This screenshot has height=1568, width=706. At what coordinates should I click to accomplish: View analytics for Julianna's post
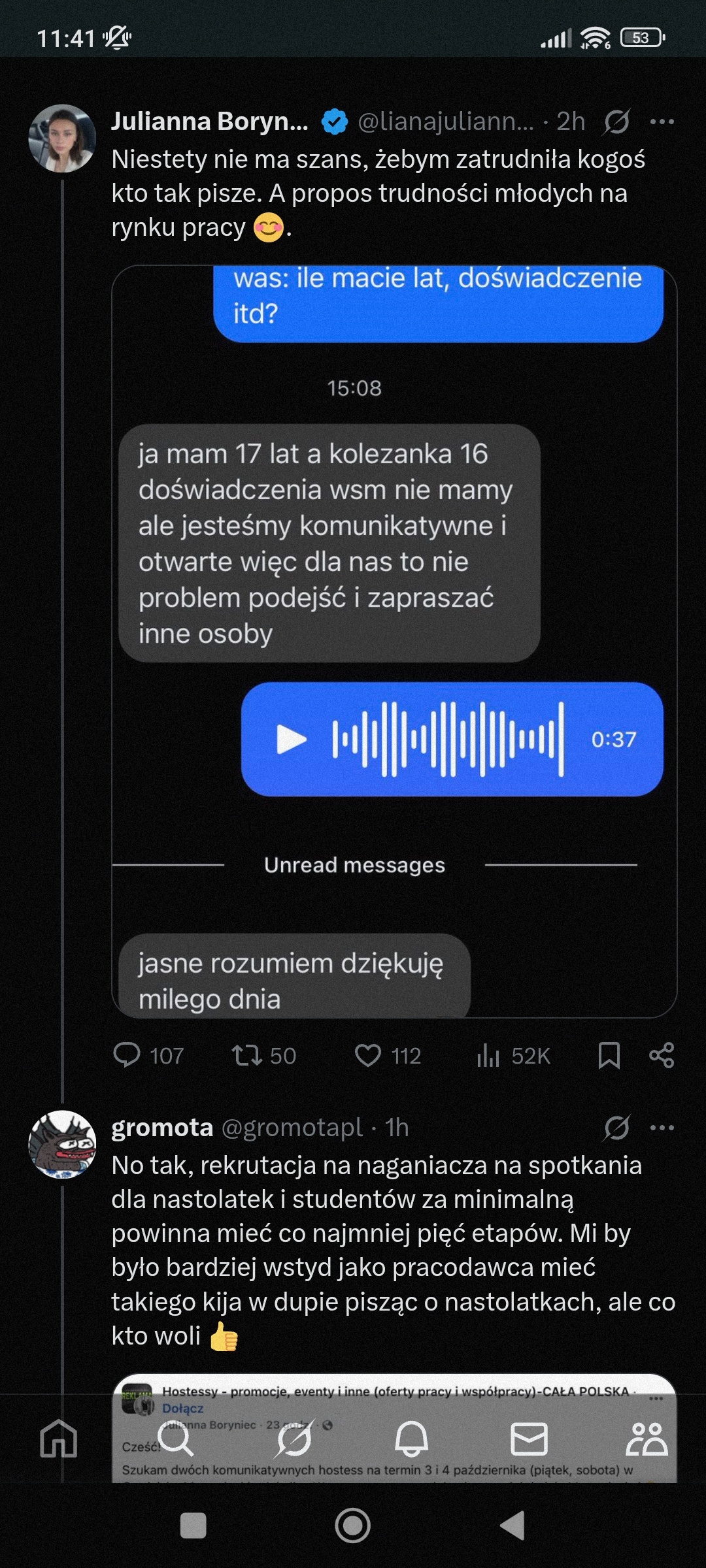(488, 1055)
